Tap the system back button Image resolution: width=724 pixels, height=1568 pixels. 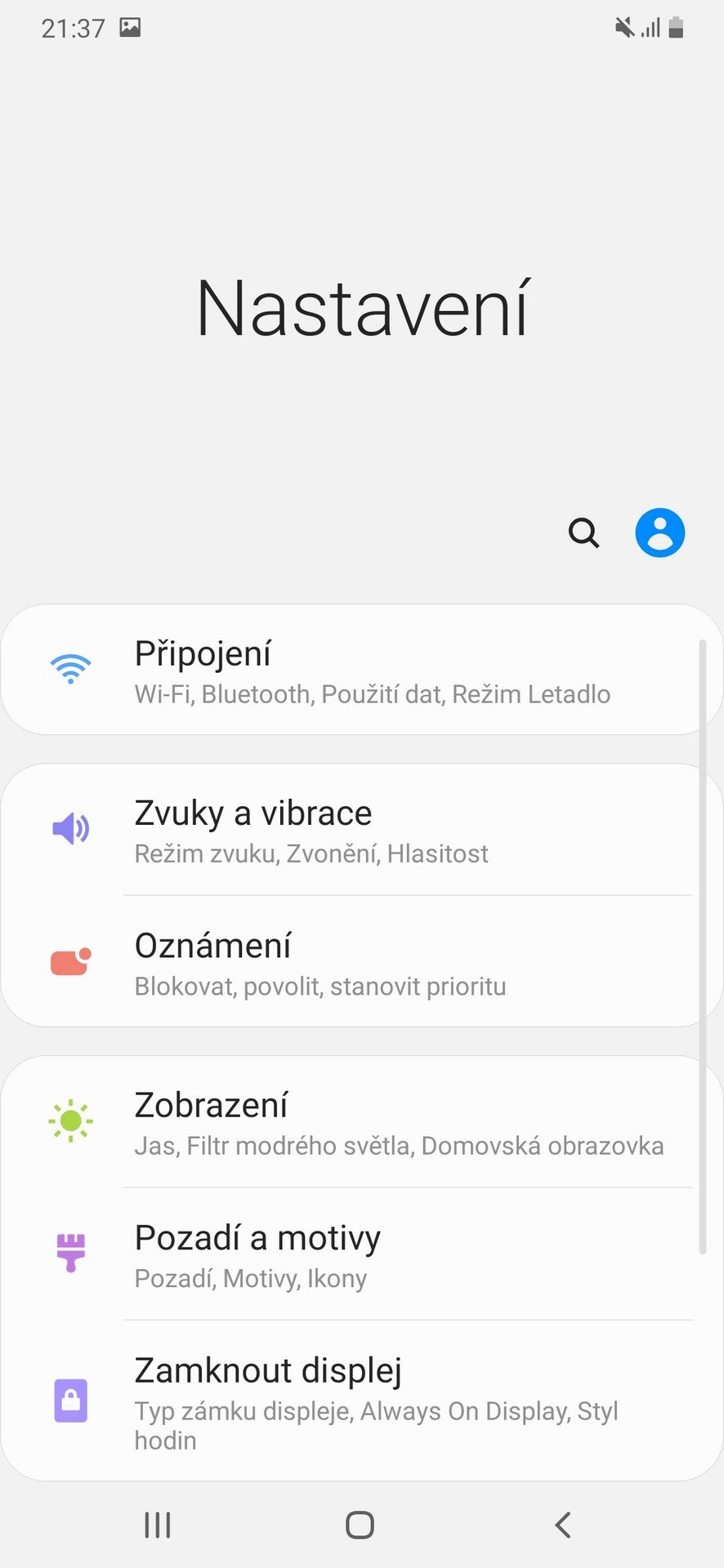pos(562,1525)
